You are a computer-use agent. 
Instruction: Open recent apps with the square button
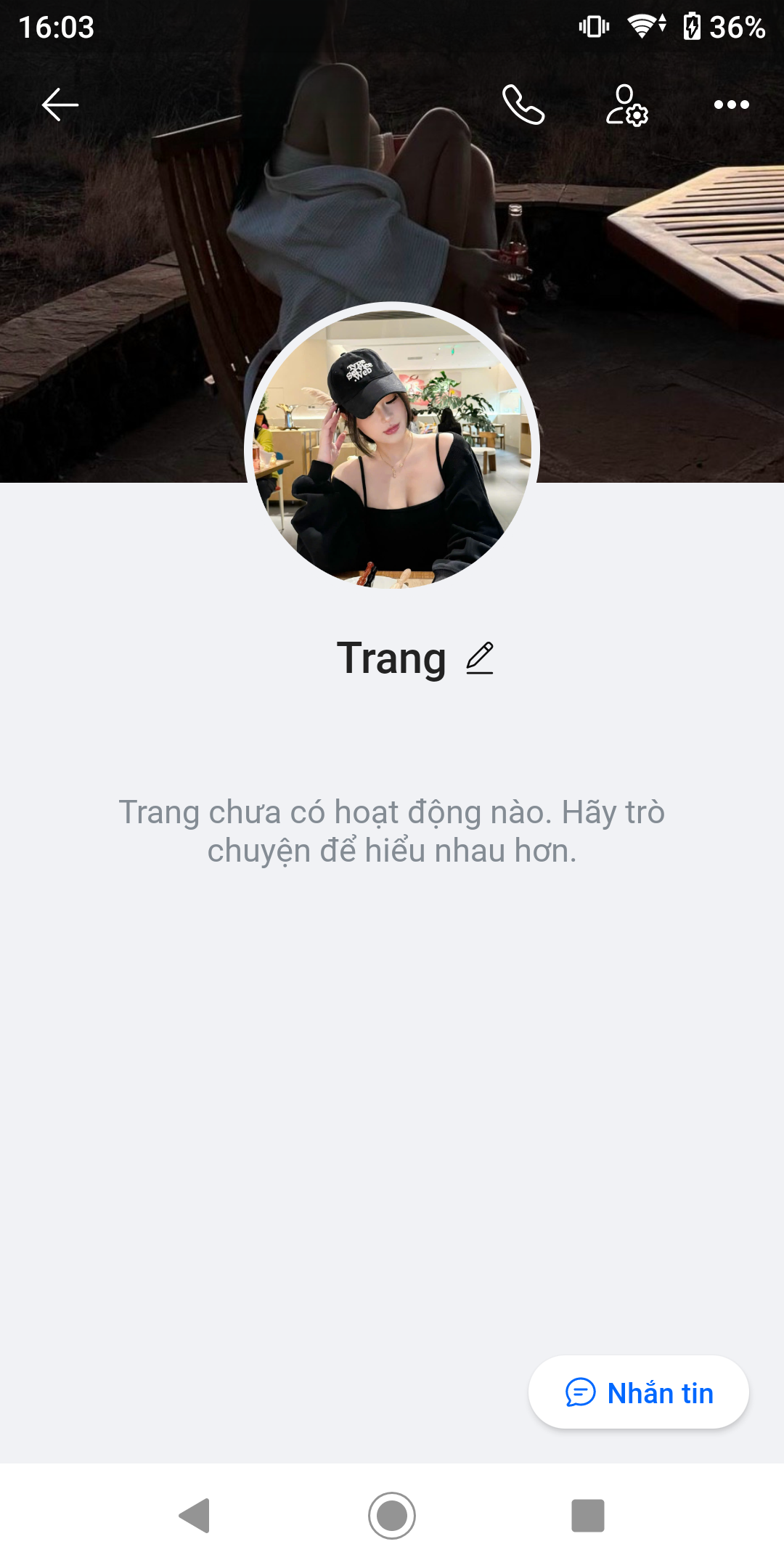tap(588, 1515)
